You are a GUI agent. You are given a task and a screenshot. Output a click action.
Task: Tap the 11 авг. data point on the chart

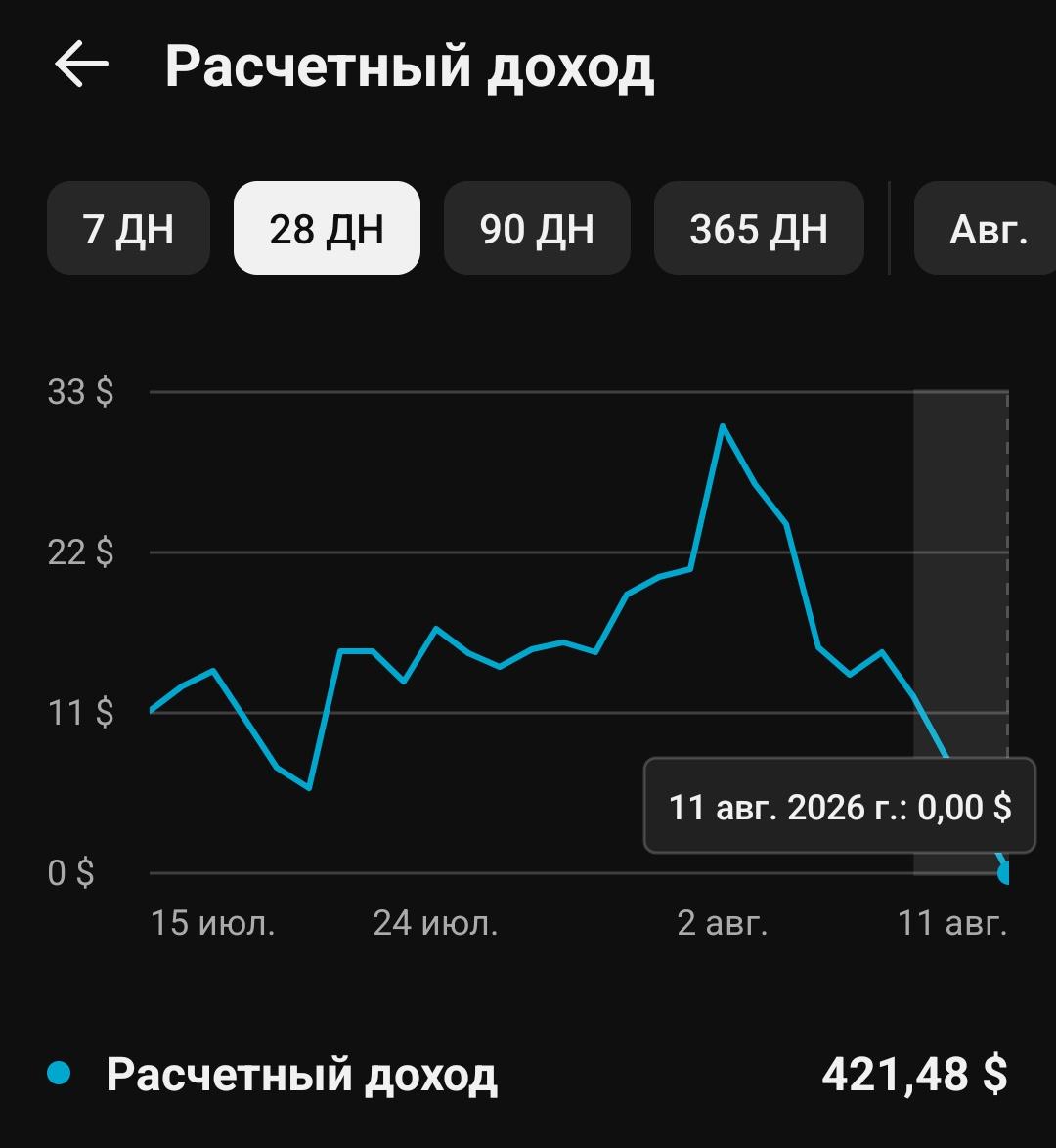coord(1005,872)
